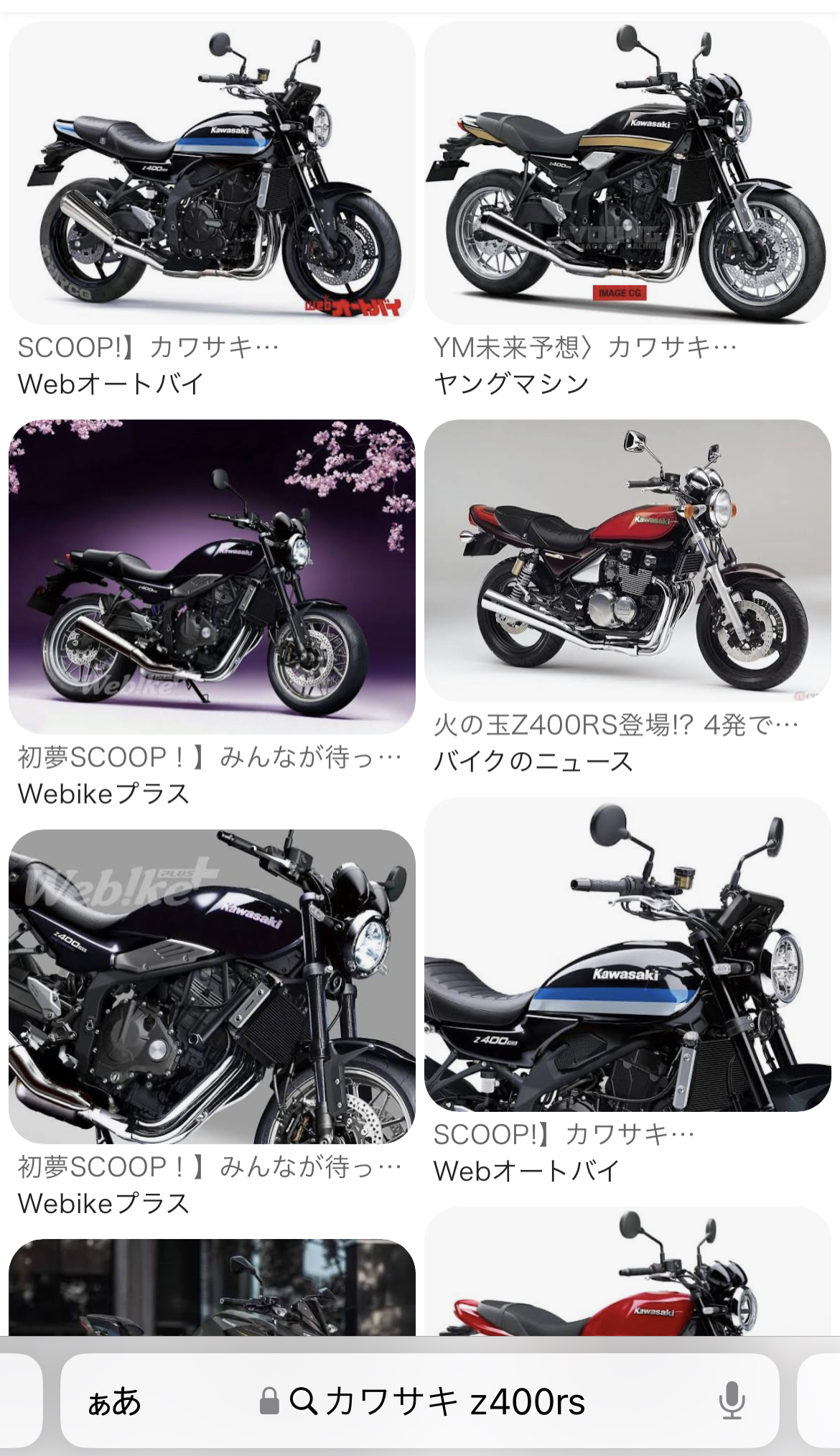Open the ぁあ page settings menu

(x=114, y=1401)
